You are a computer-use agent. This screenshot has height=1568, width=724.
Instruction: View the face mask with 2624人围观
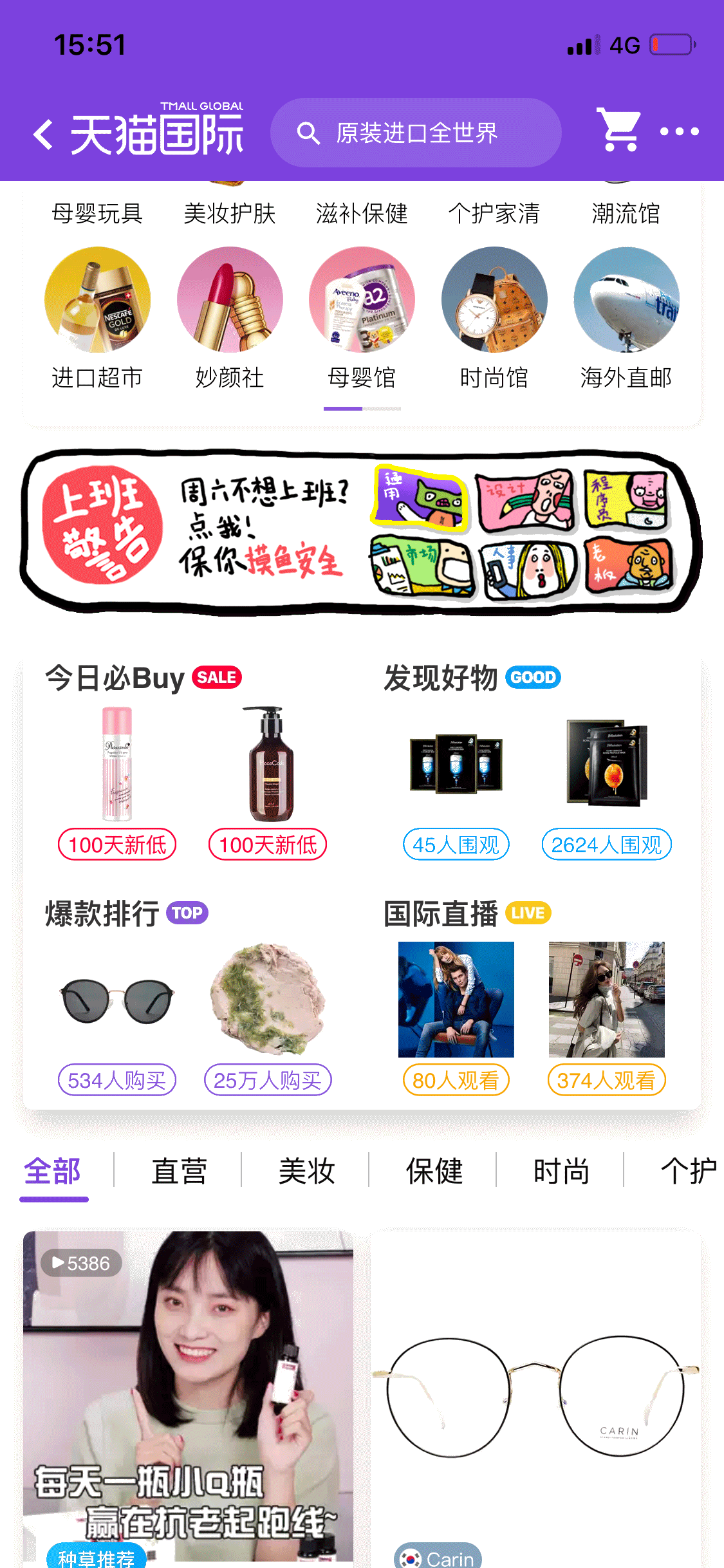pyautogui.click(x=607, y=765)
